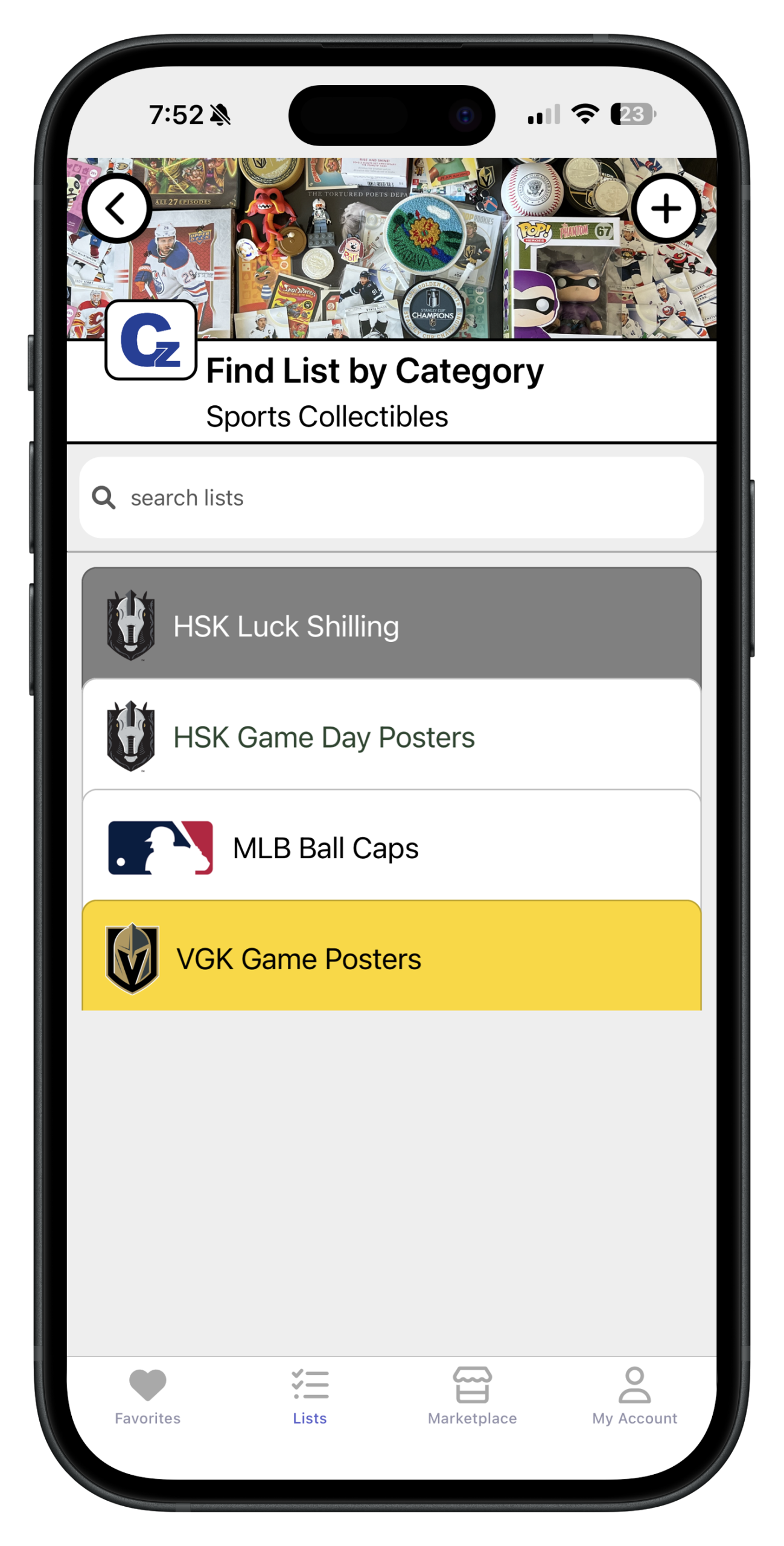The image size is (784, 1546).
Task: Switch to the Lists tab
Action: coord(310,1396)
